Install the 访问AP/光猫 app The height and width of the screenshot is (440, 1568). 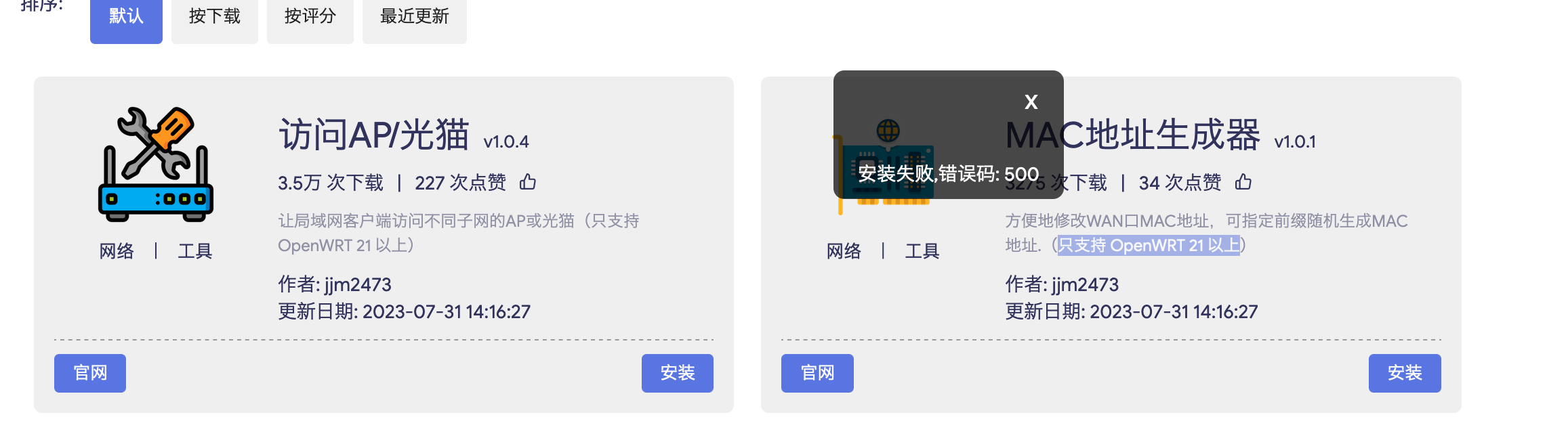pyautogui.click(x=677, y=373)
